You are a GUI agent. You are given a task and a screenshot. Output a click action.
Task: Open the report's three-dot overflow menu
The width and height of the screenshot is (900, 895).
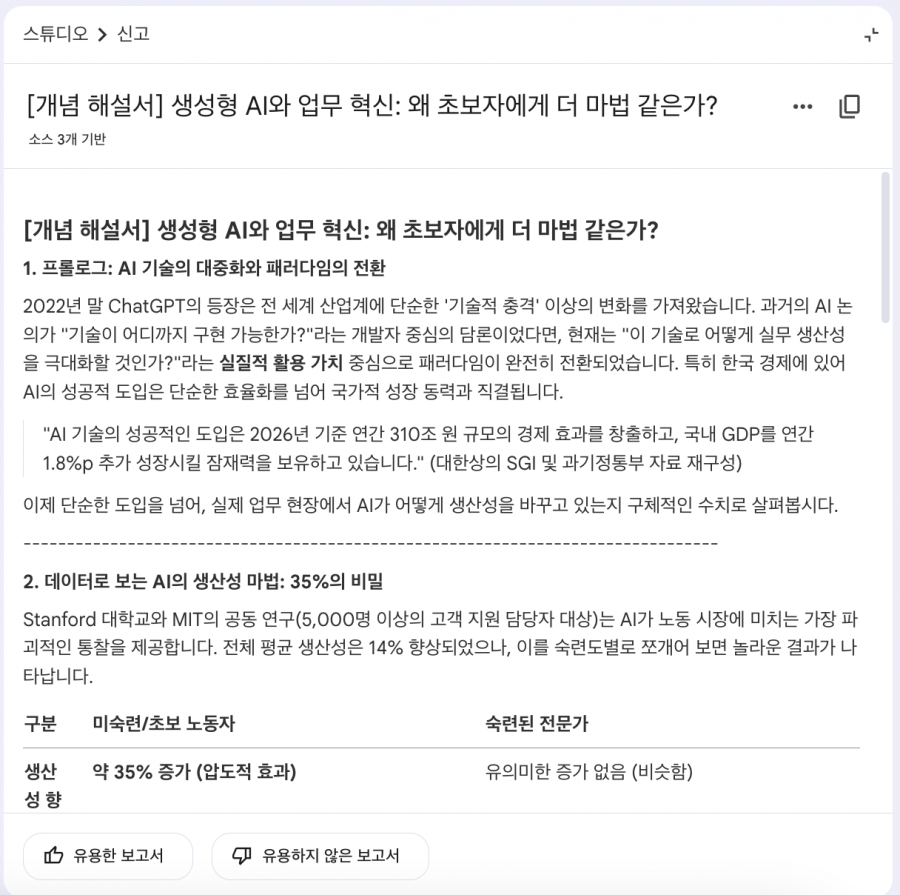pos(802,107)
